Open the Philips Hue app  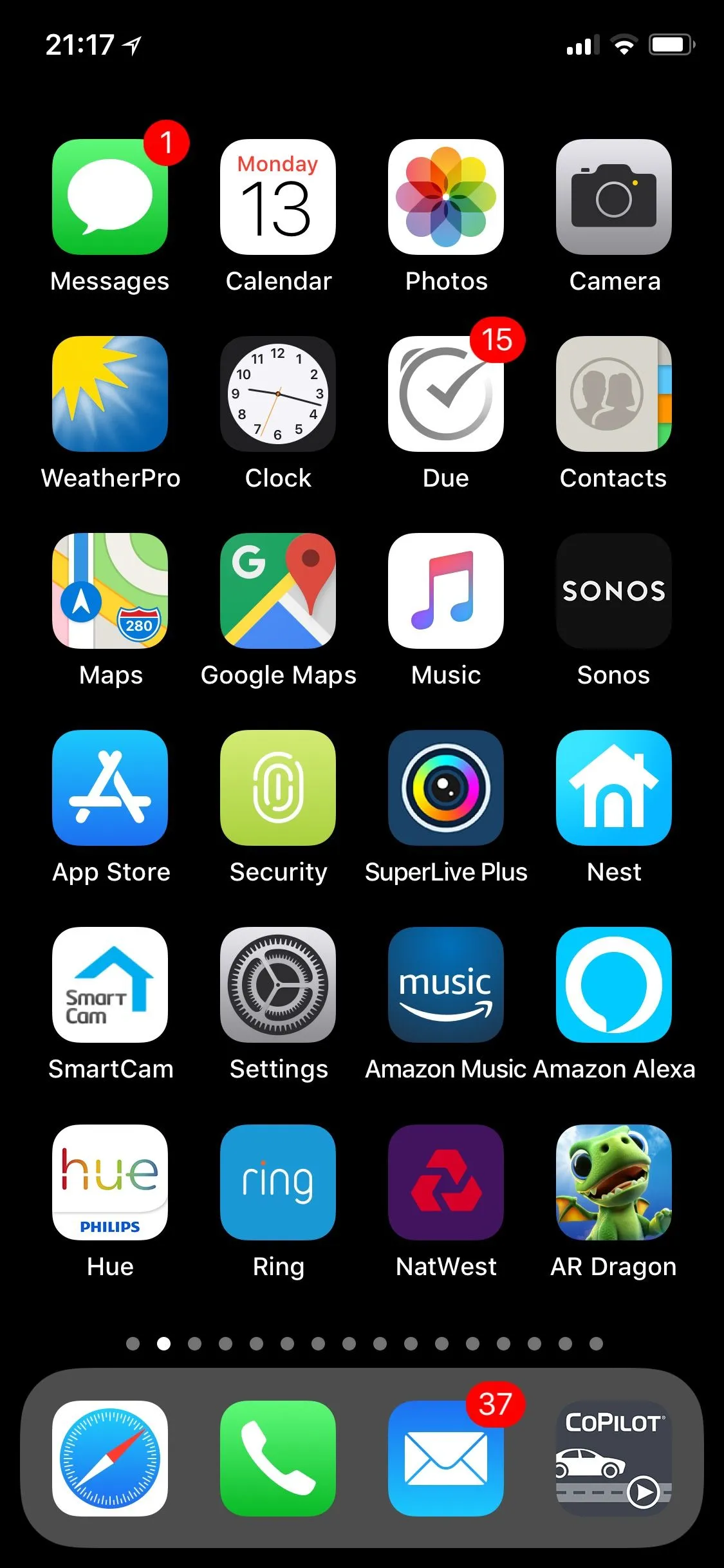point(110,1182)
